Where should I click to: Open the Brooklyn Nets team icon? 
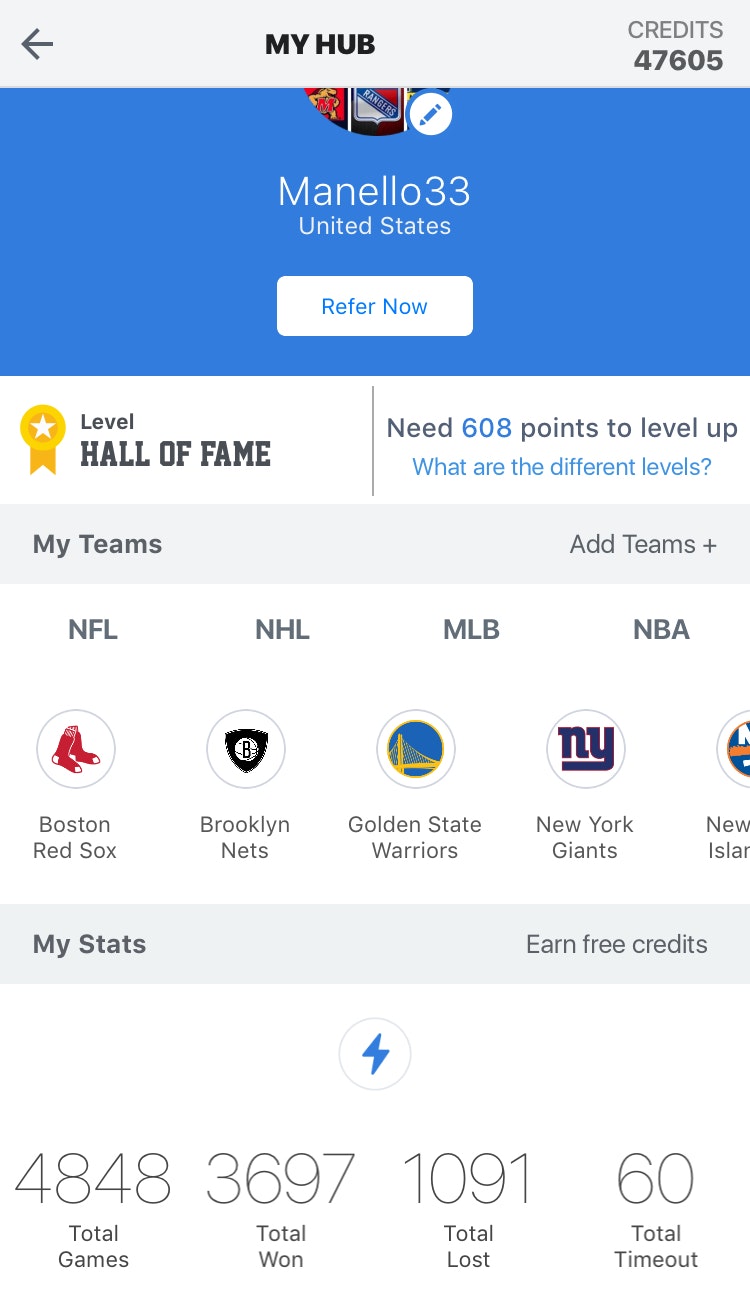(245, 749)
